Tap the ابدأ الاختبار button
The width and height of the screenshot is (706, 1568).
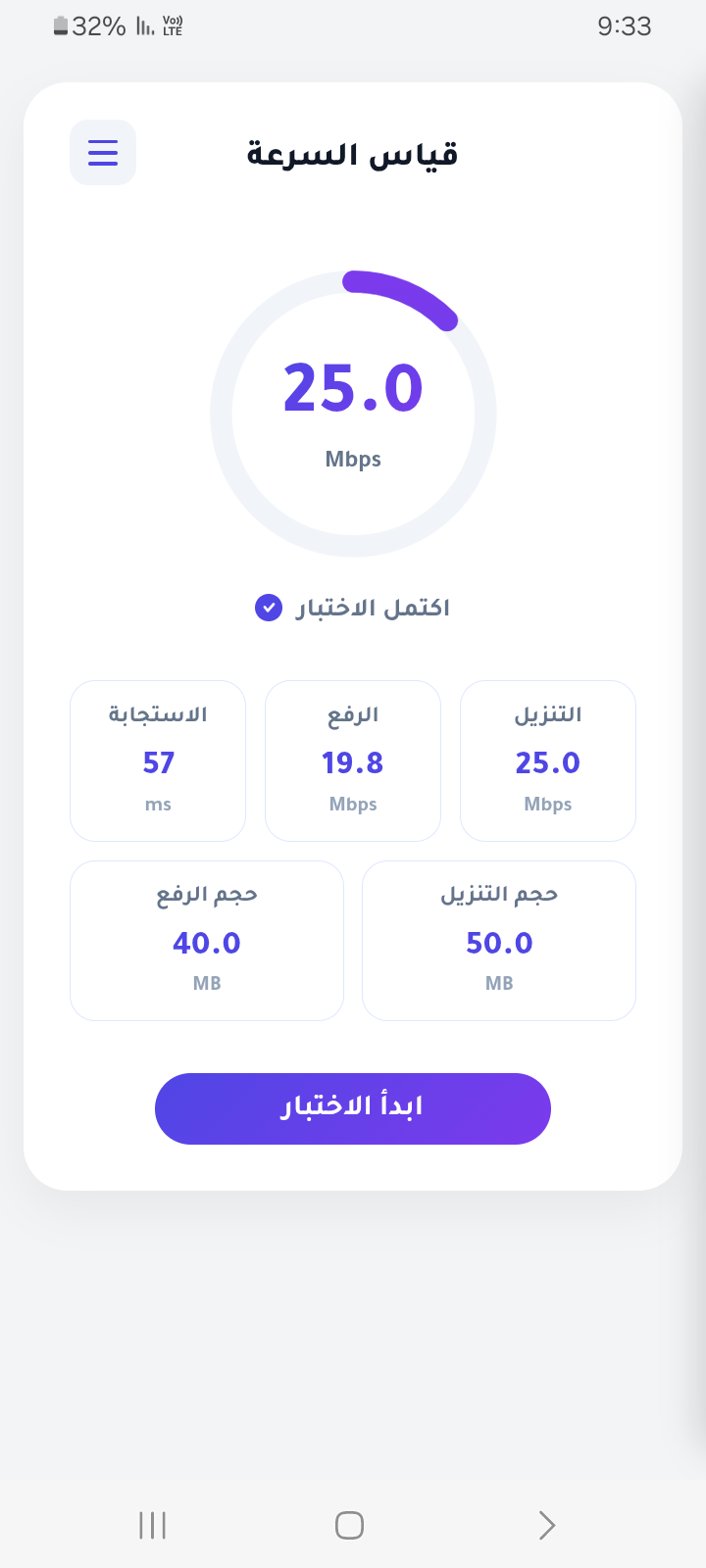353,1108
